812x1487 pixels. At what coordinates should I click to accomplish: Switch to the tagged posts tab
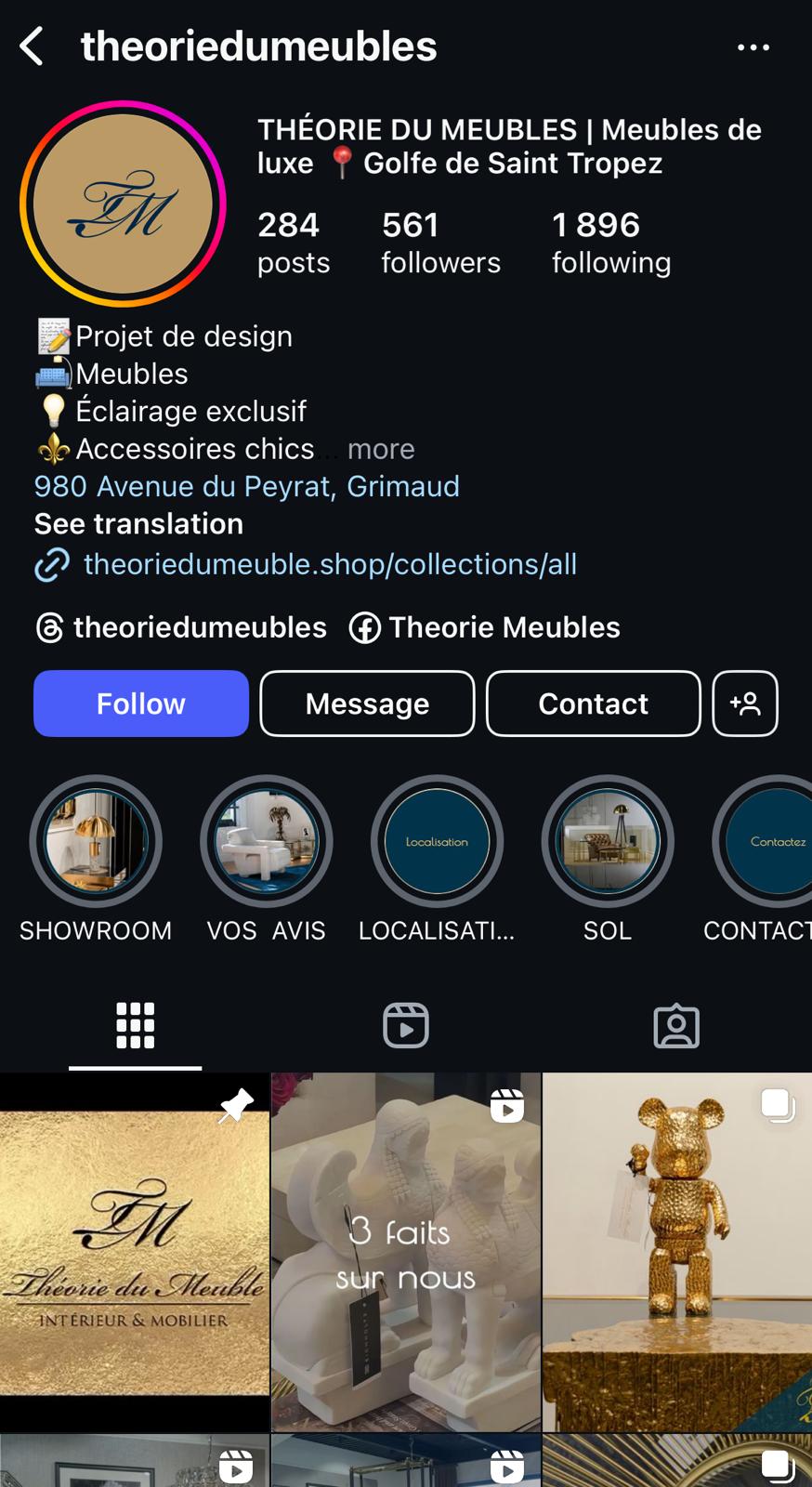coord(676,1026)
